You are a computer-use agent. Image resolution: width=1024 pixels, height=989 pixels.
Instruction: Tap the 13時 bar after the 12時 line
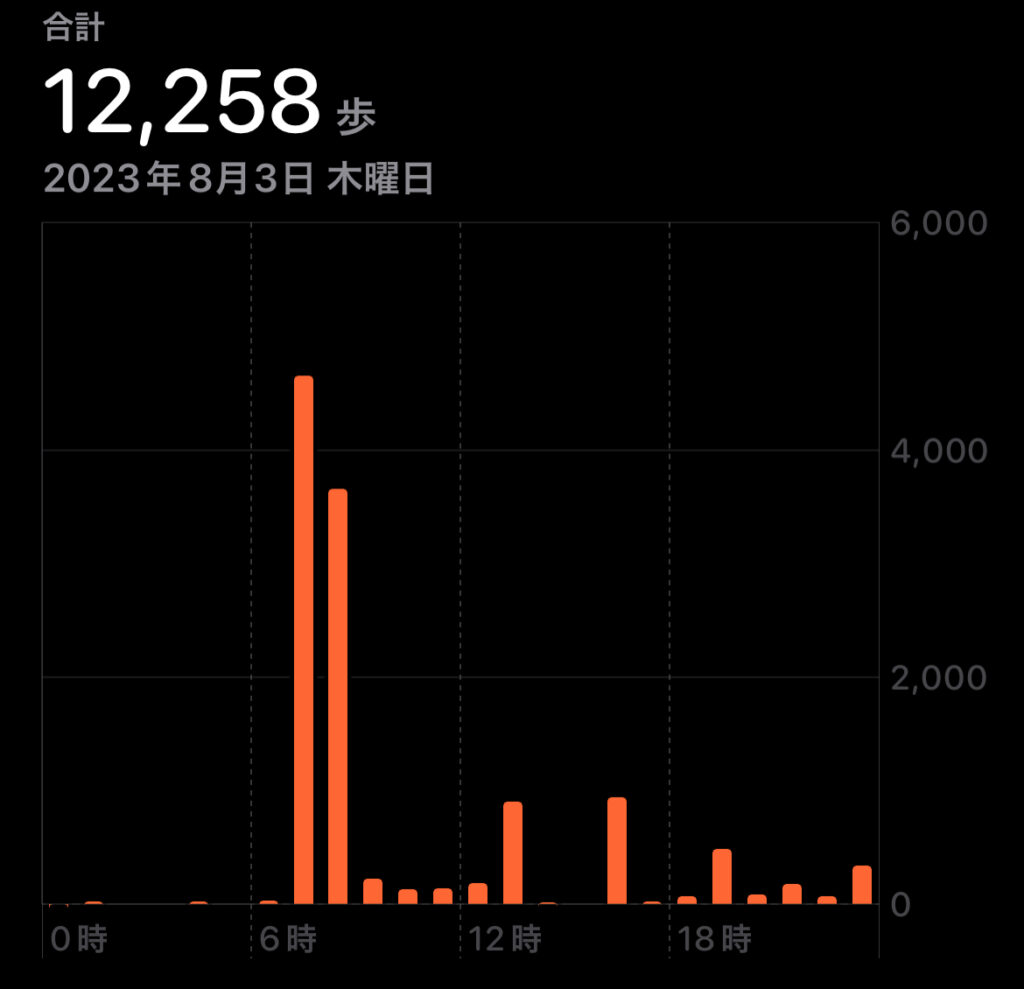[512, 853]
